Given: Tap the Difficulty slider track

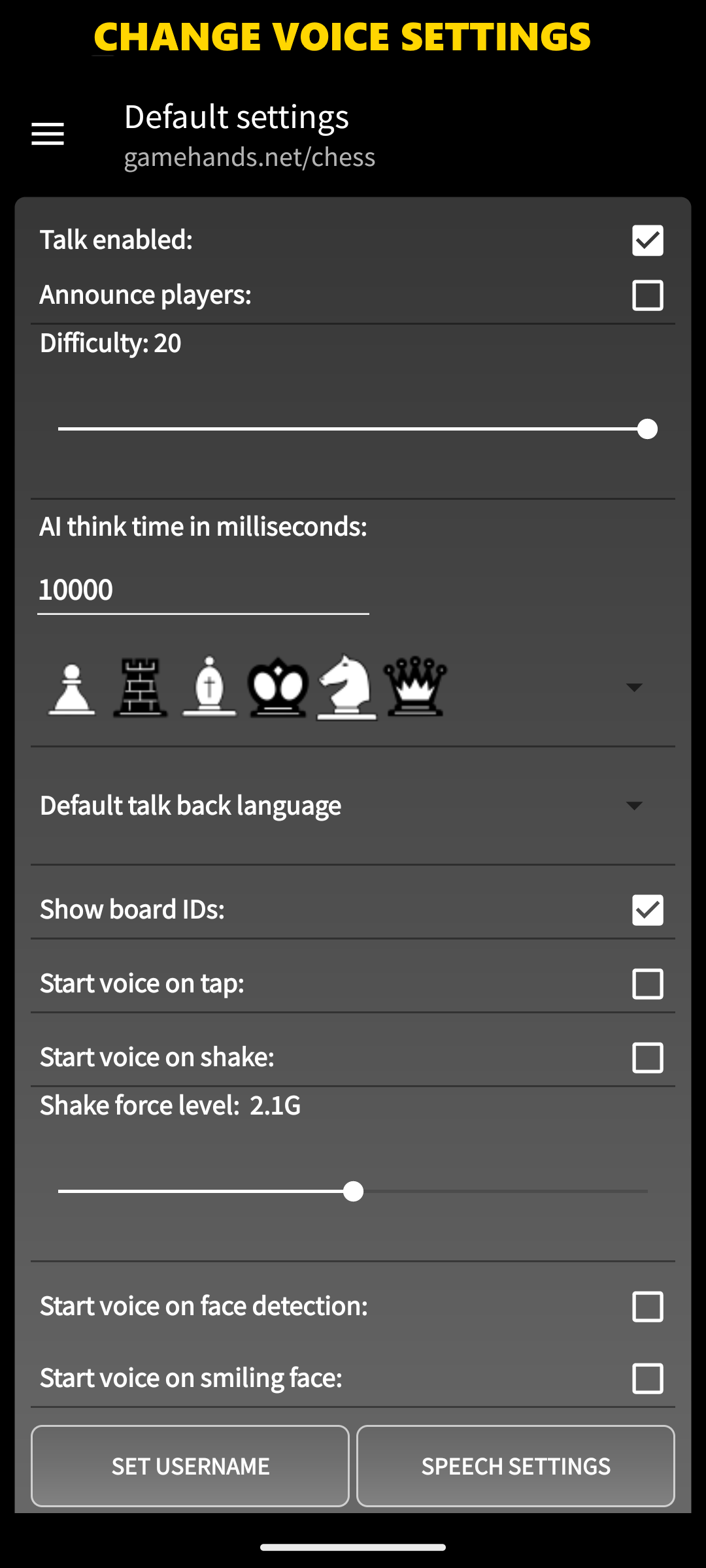Looking at the screenshot, I should tap(353, 429).
